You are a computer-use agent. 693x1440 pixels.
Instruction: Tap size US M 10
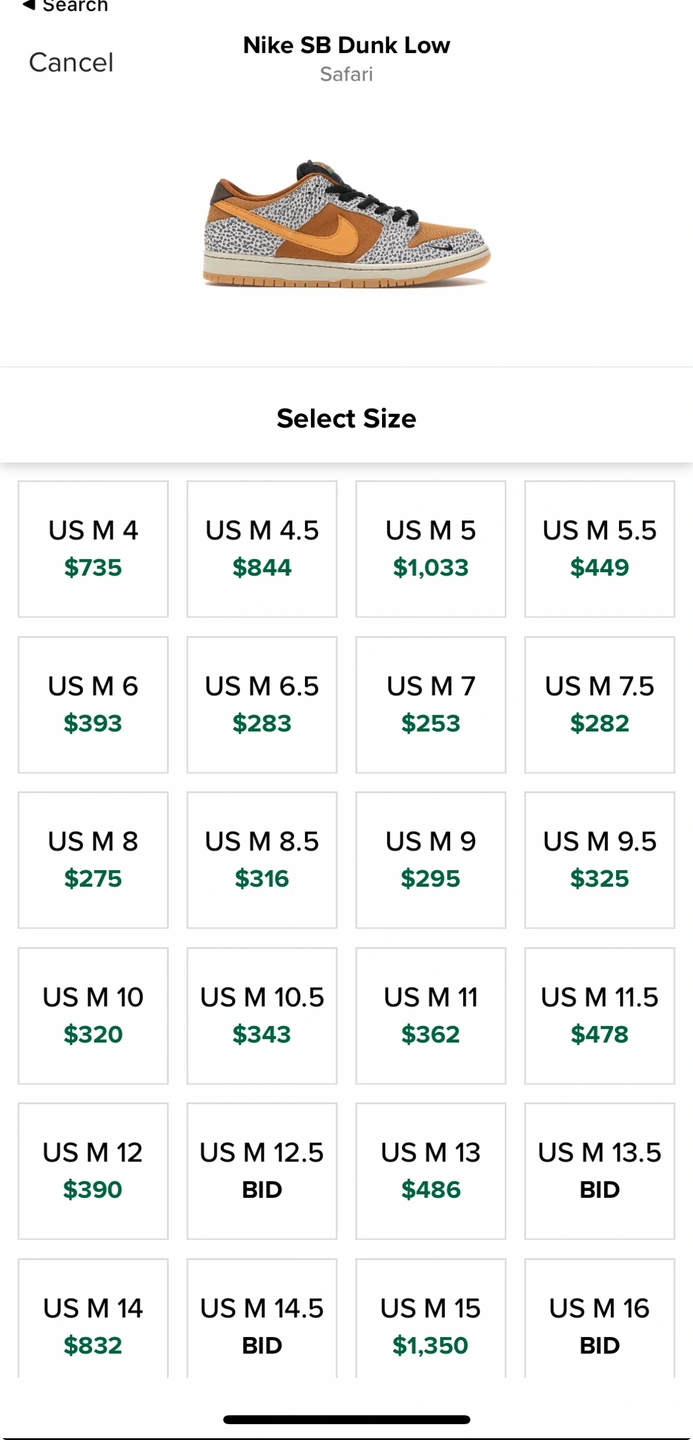[x=93, y=1016]
